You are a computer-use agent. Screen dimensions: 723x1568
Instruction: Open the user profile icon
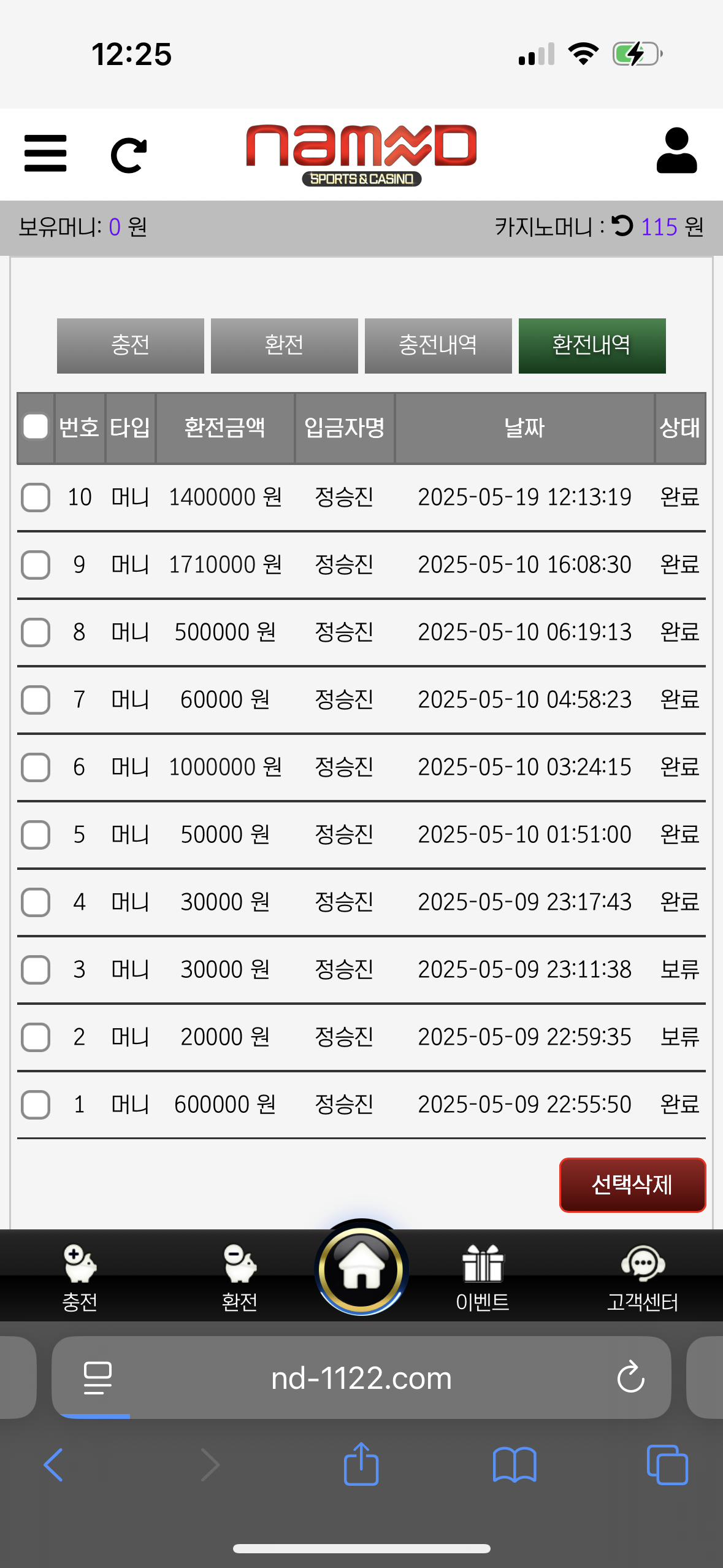676,151
